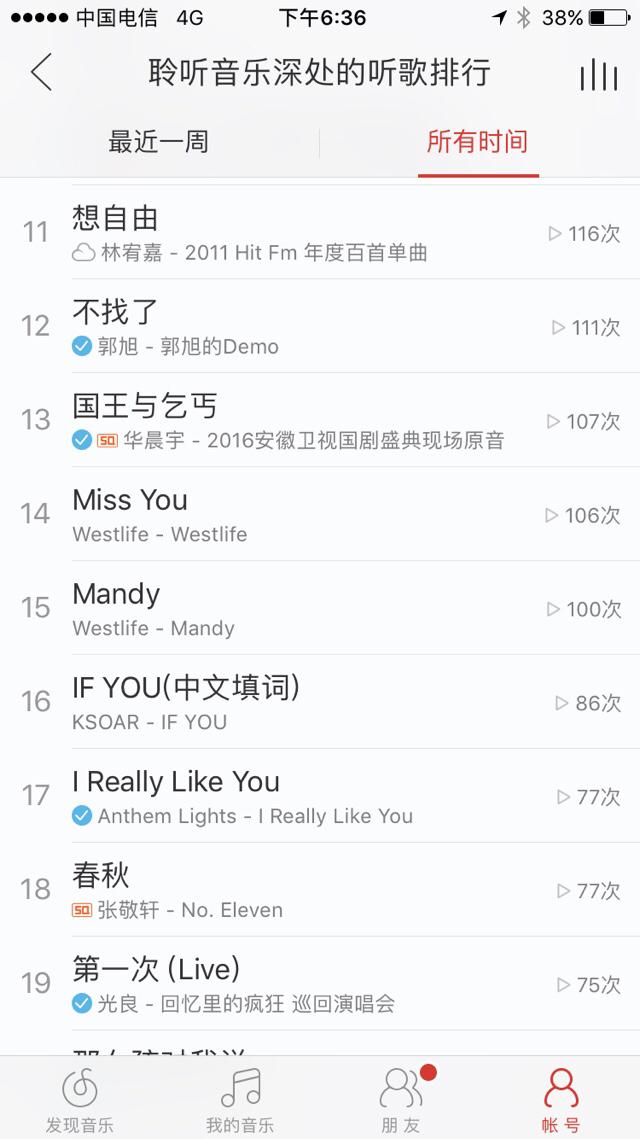
Task: Open IF YOU(中文填词) by KSOAR
Action: point(300,703)
